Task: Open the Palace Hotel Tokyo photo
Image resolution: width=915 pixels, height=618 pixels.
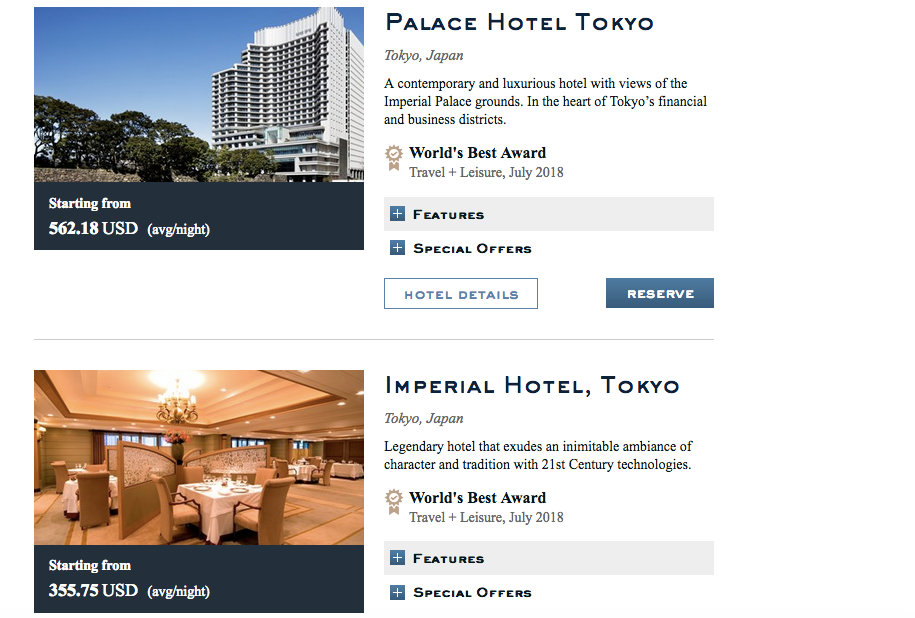Action: [199, 95]
